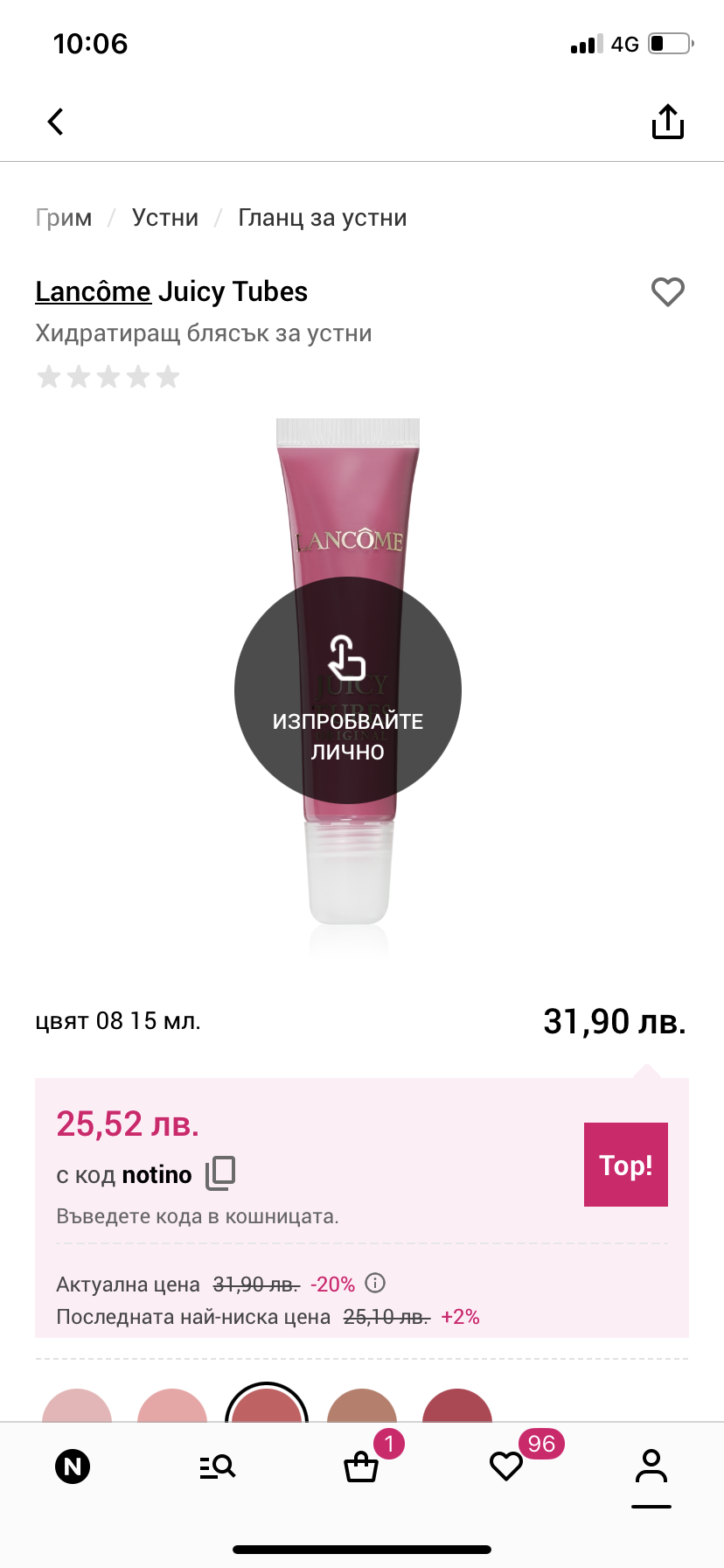Open the search and categories tab
Viewport: 724px width, 1568px height.
tap(218, 1466)
